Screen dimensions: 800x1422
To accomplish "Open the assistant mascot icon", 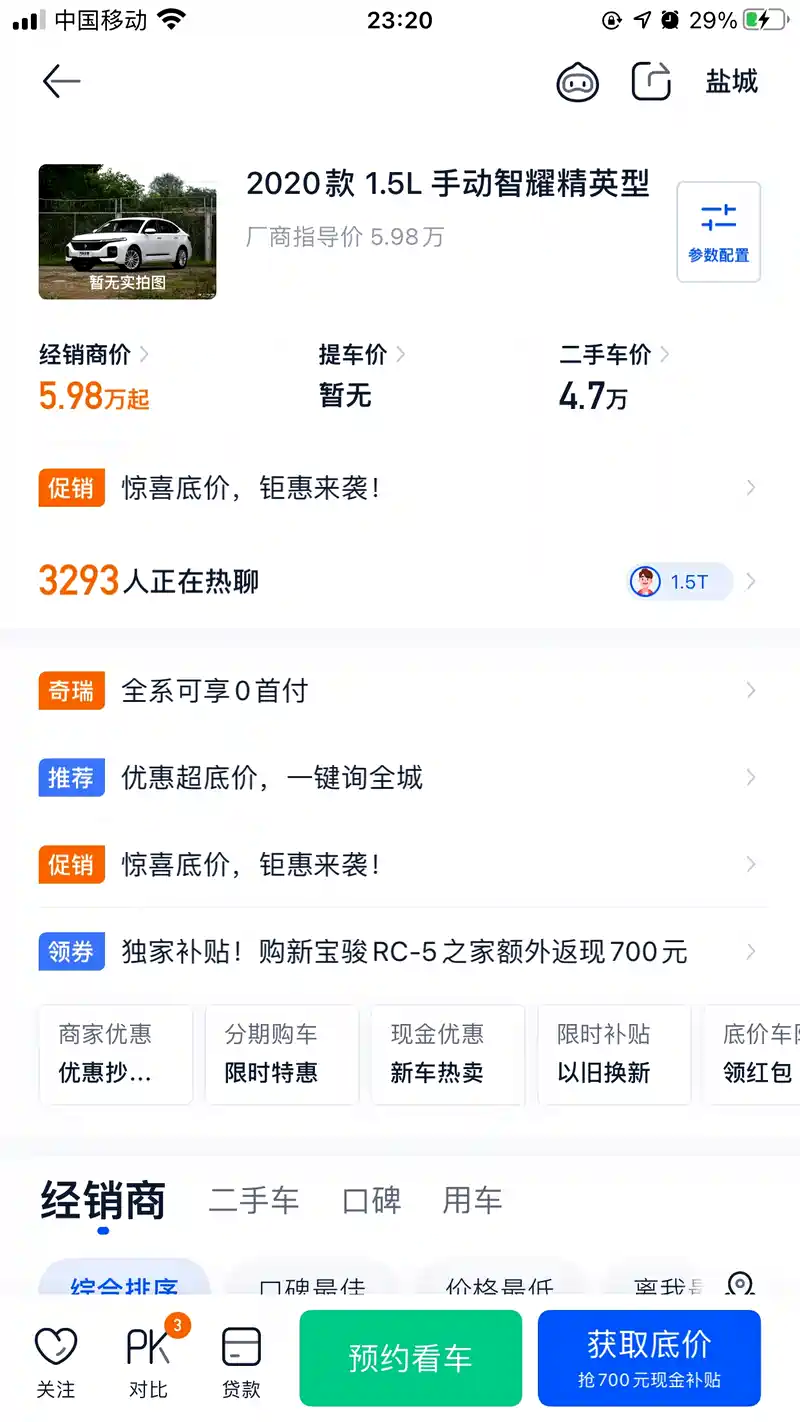I will click(x=578, y=82).
